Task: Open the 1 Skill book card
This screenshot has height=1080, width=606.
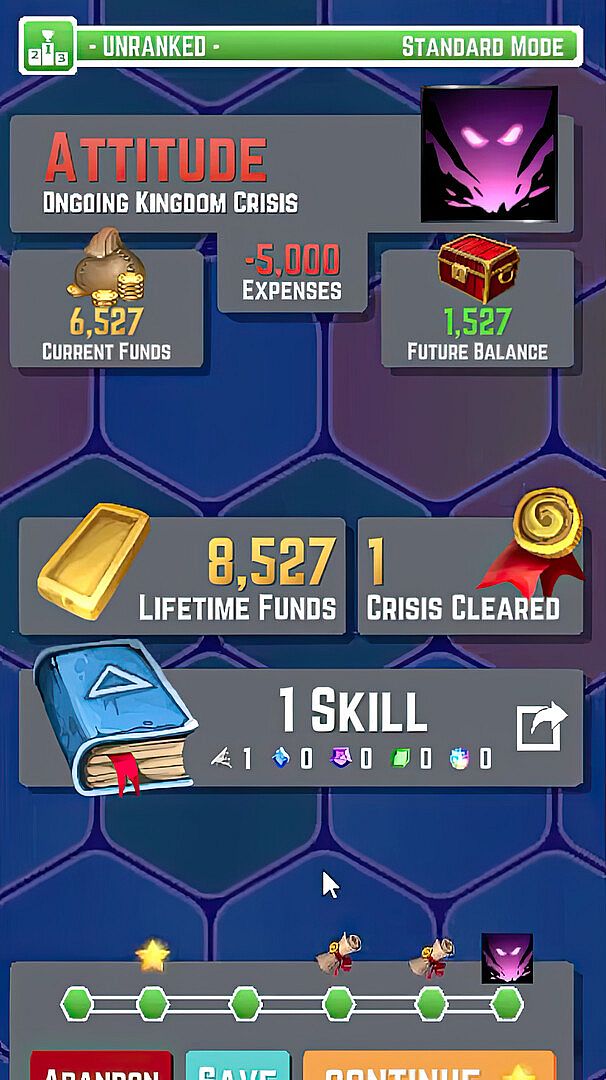Action: point(300,727)
